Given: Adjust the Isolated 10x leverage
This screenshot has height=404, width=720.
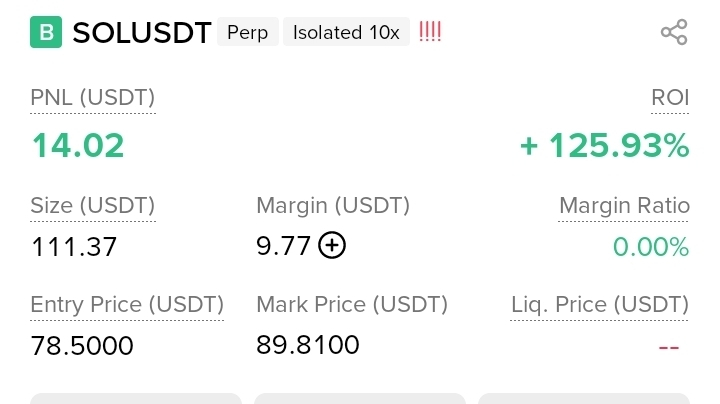Looking at the screenshot, I should [346, 32].
